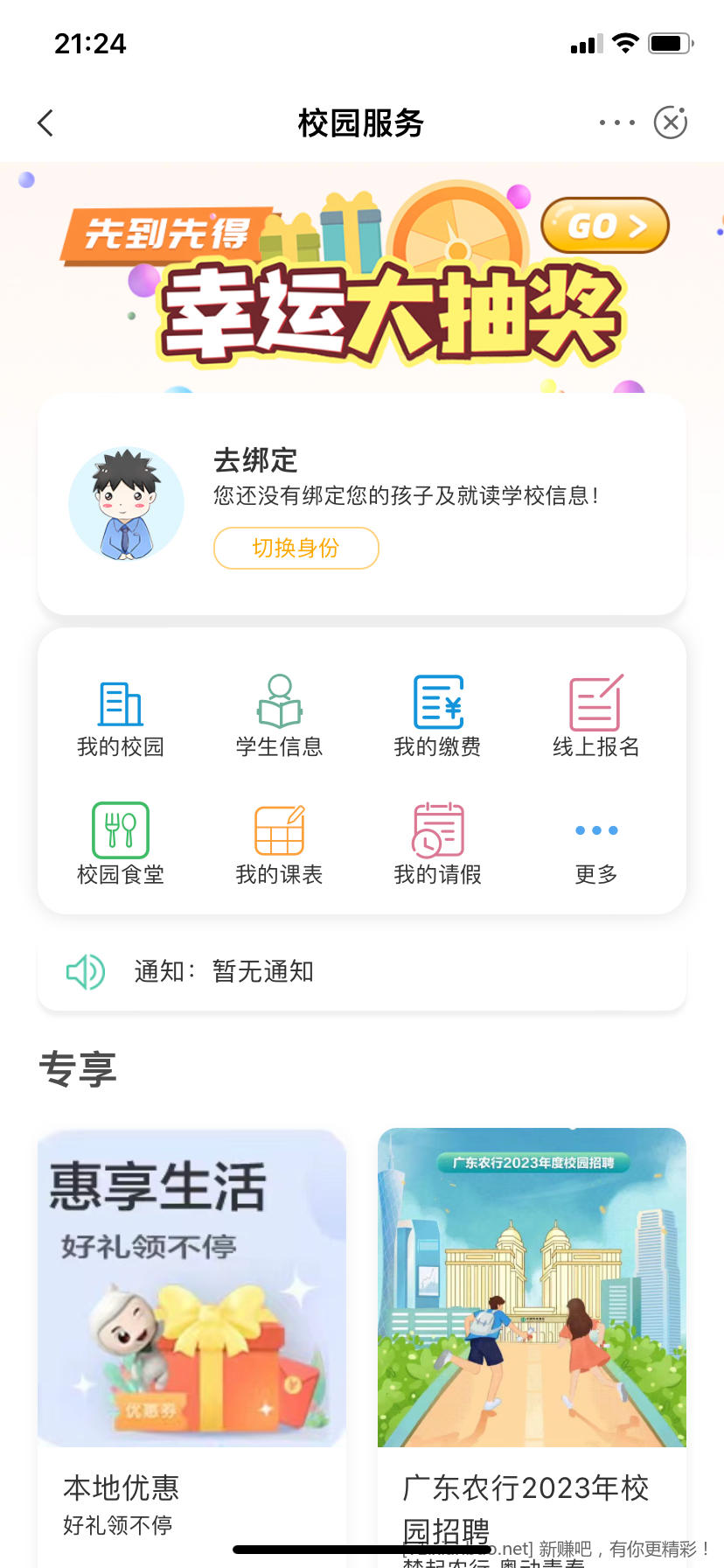
Task: Go back from 校园服务 page
Action: [46, 123]
